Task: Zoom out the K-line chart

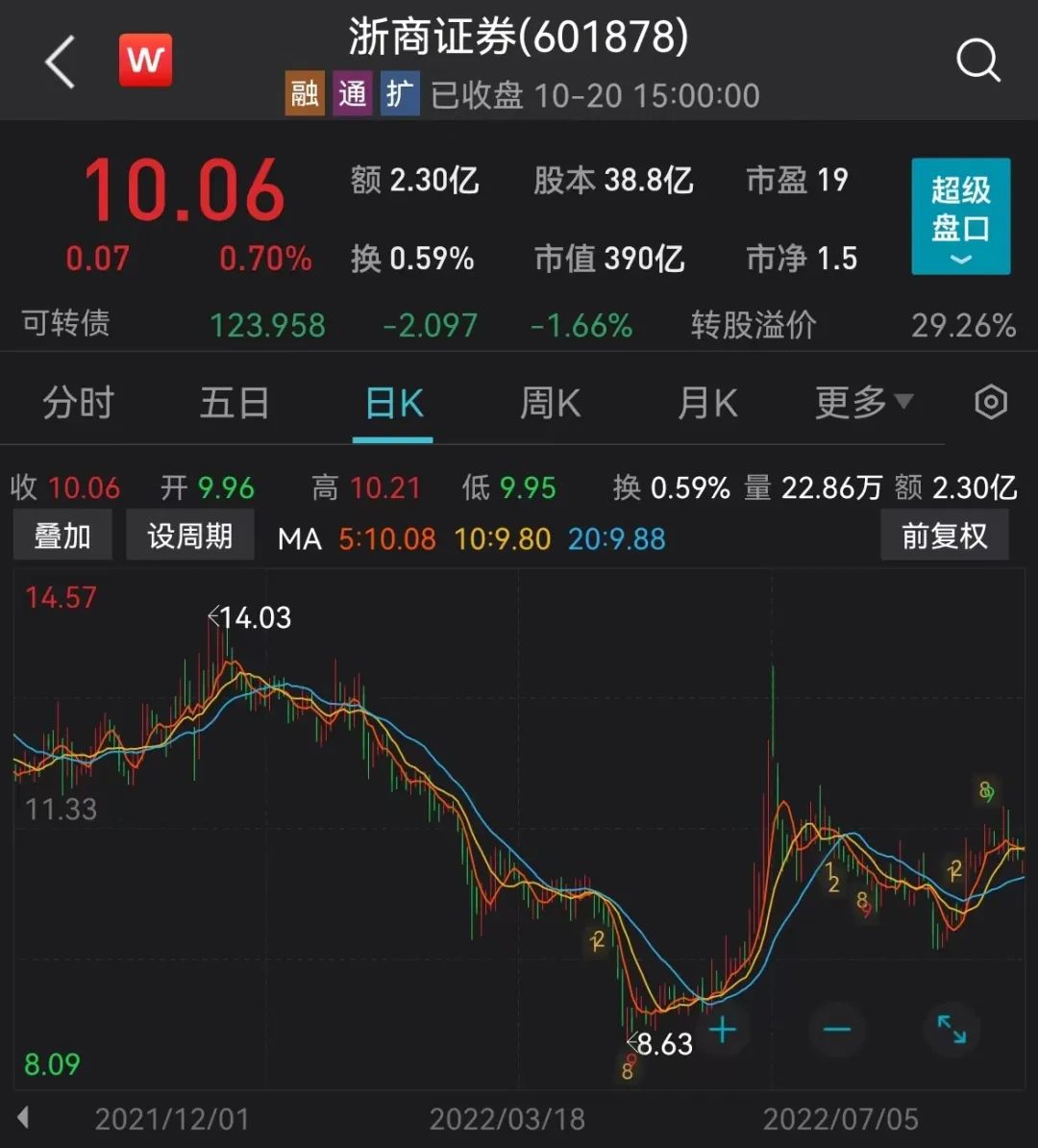Action: [x=837, y=1031]
